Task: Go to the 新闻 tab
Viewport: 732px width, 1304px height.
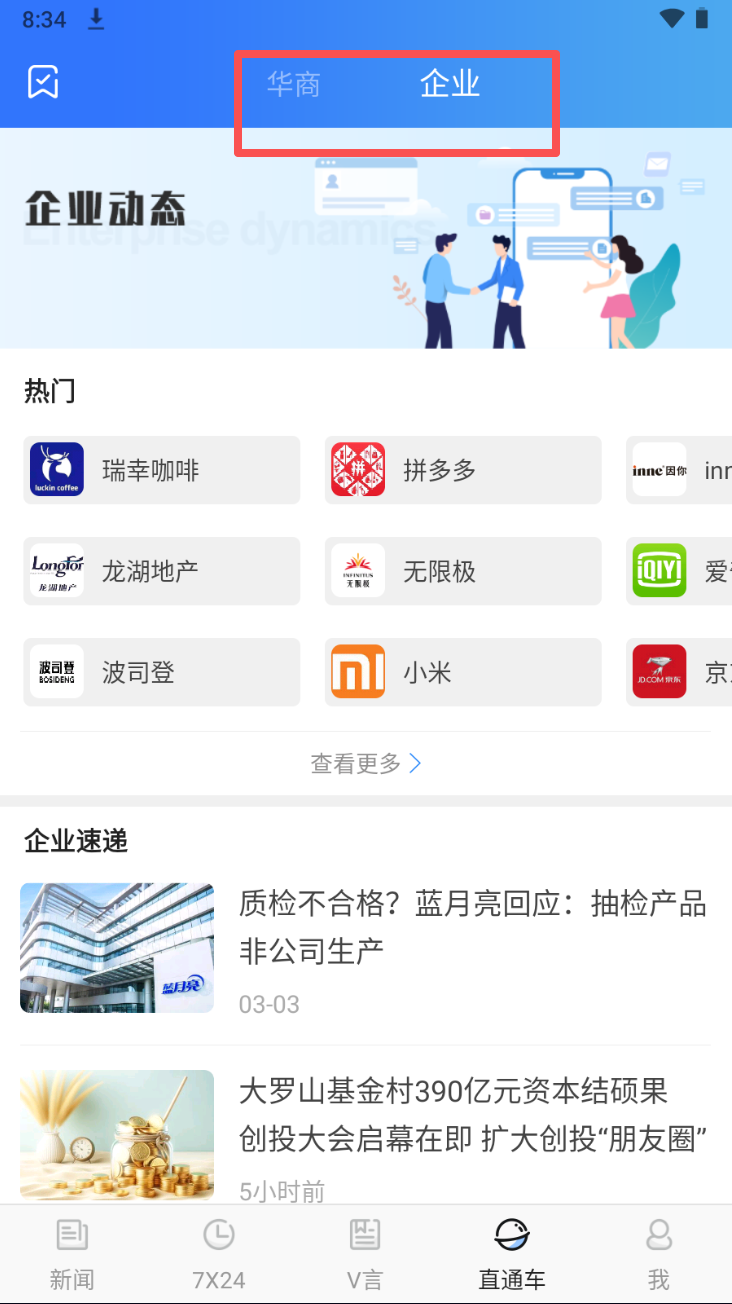Action: pos(72,1254)
